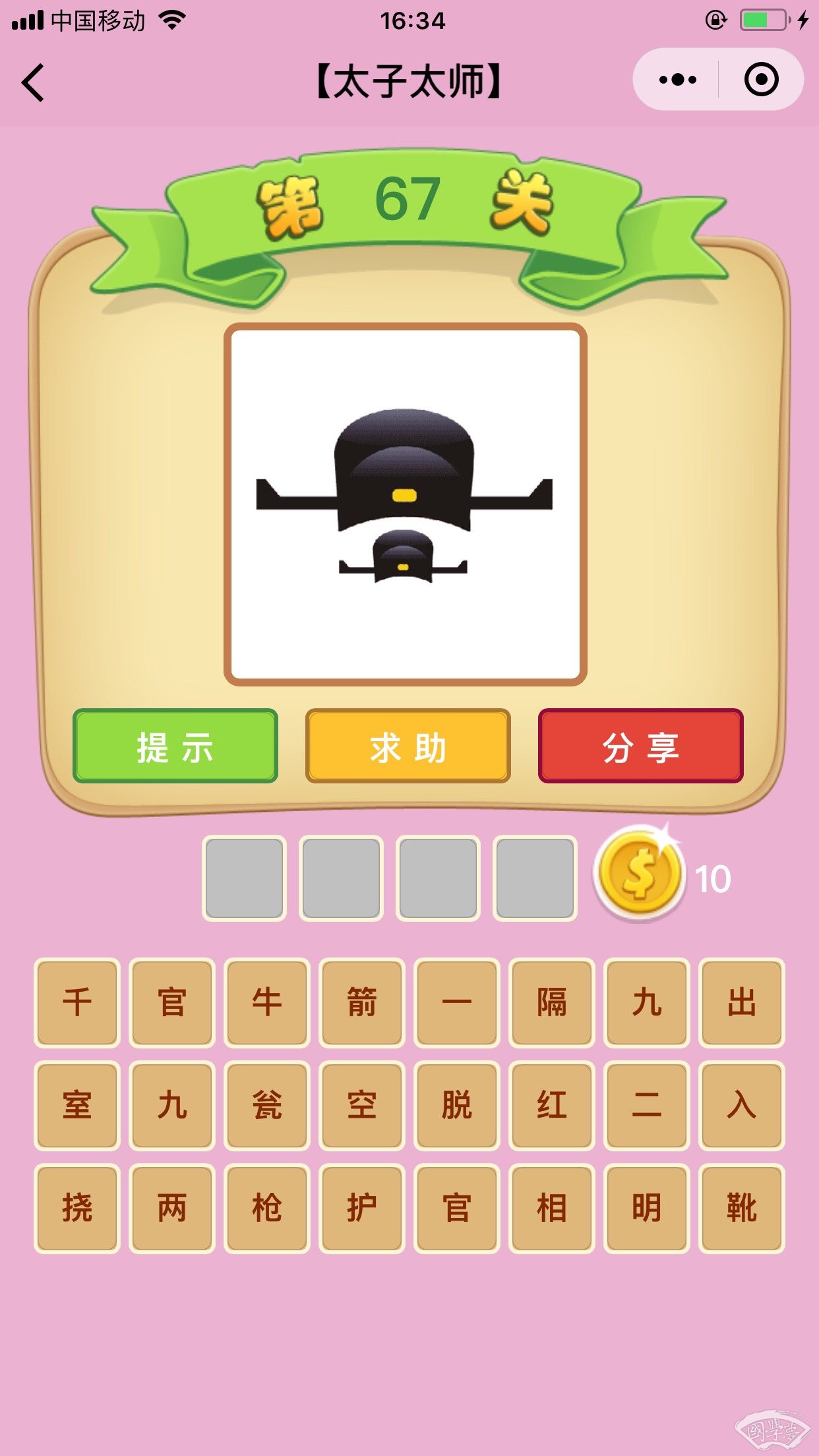
Task: Go back using the top-left arrow
Action: 33,82
